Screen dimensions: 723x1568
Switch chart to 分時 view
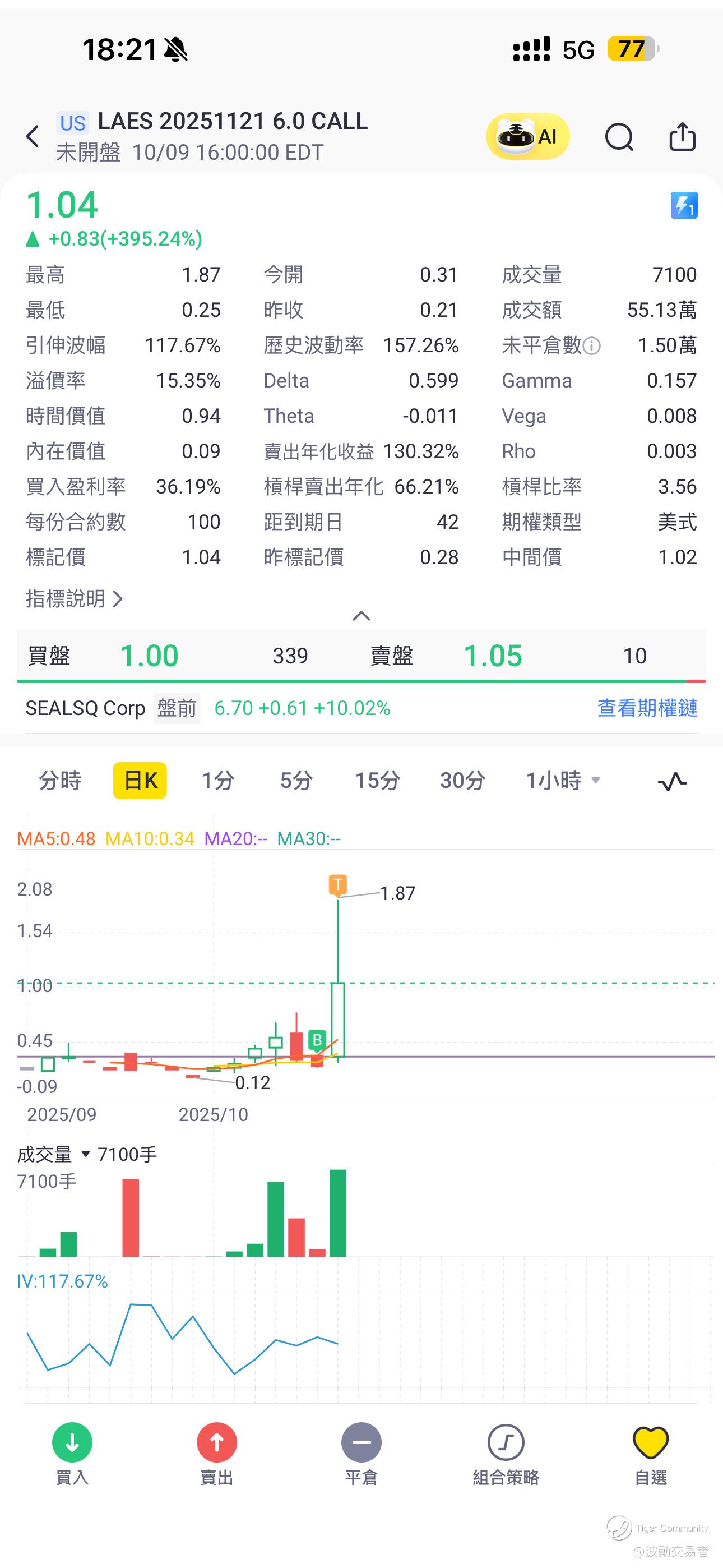tap(59, 780)
